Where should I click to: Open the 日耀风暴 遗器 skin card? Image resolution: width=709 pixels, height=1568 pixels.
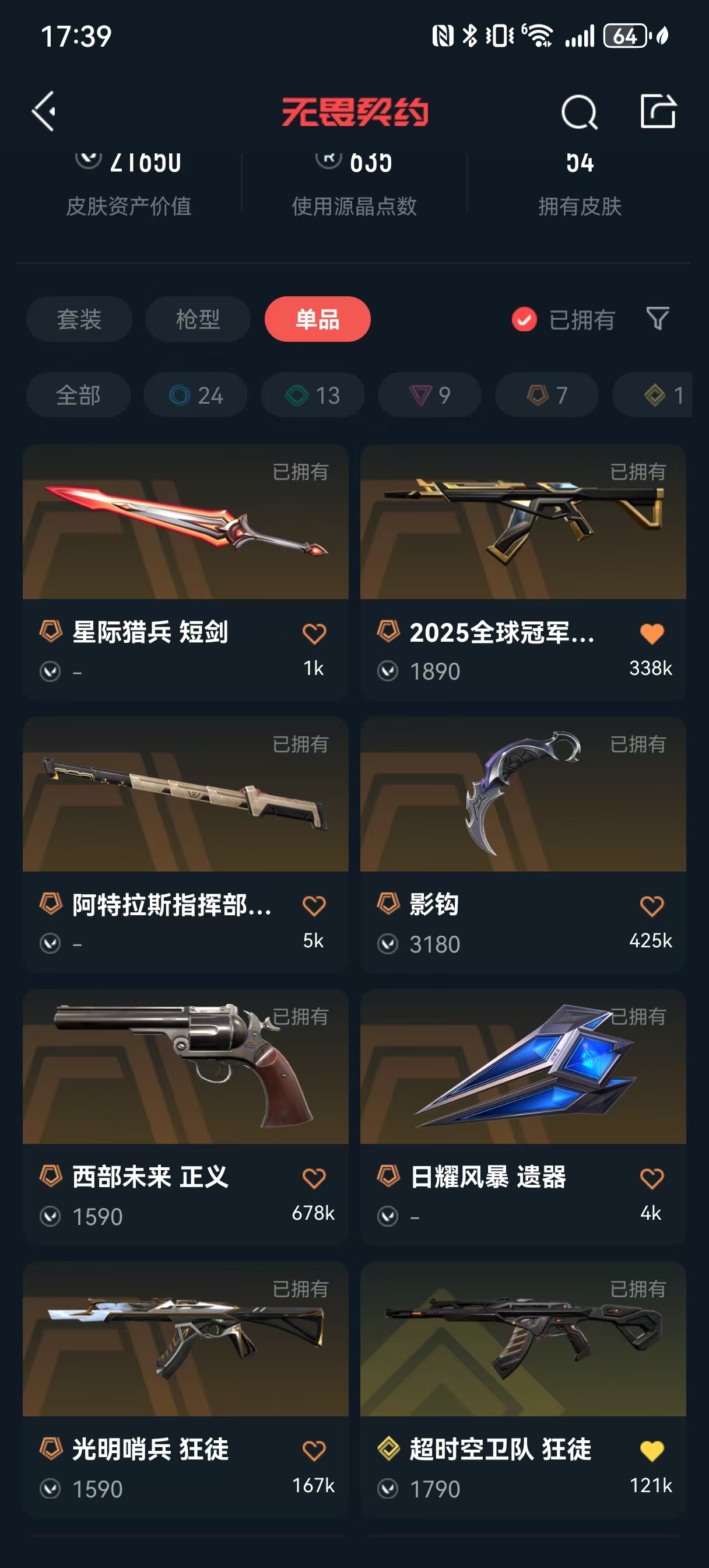[523, 1067]
